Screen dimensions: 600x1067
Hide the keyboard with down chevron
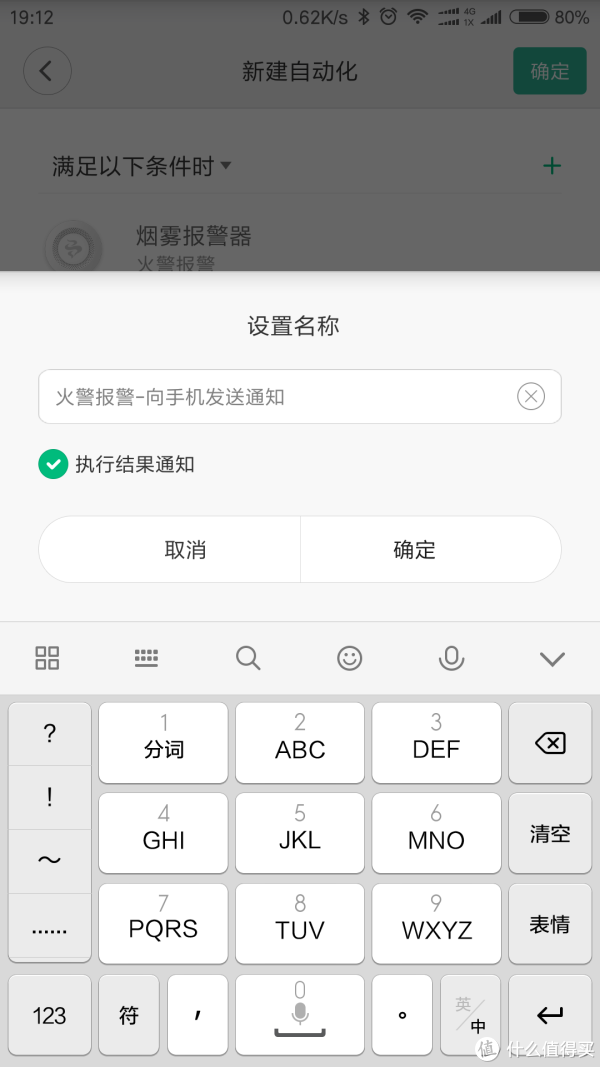click(x=552, y=658)
